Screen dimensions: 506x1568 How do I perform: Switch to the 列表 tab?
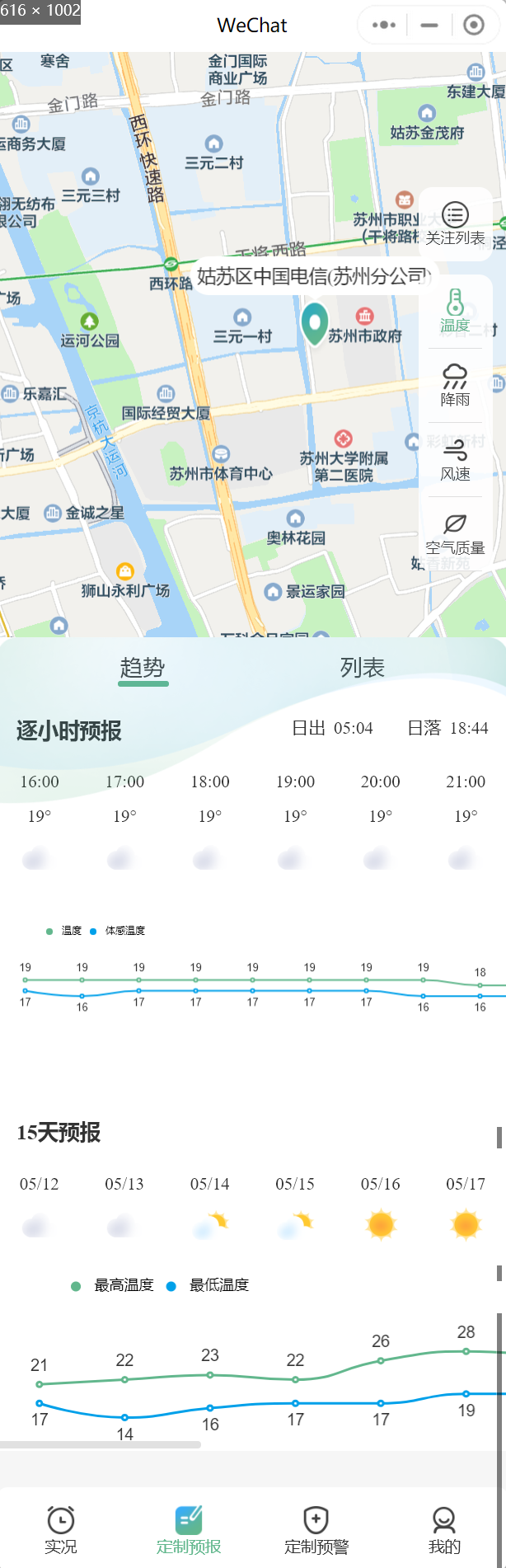click(x=363, y=668)
